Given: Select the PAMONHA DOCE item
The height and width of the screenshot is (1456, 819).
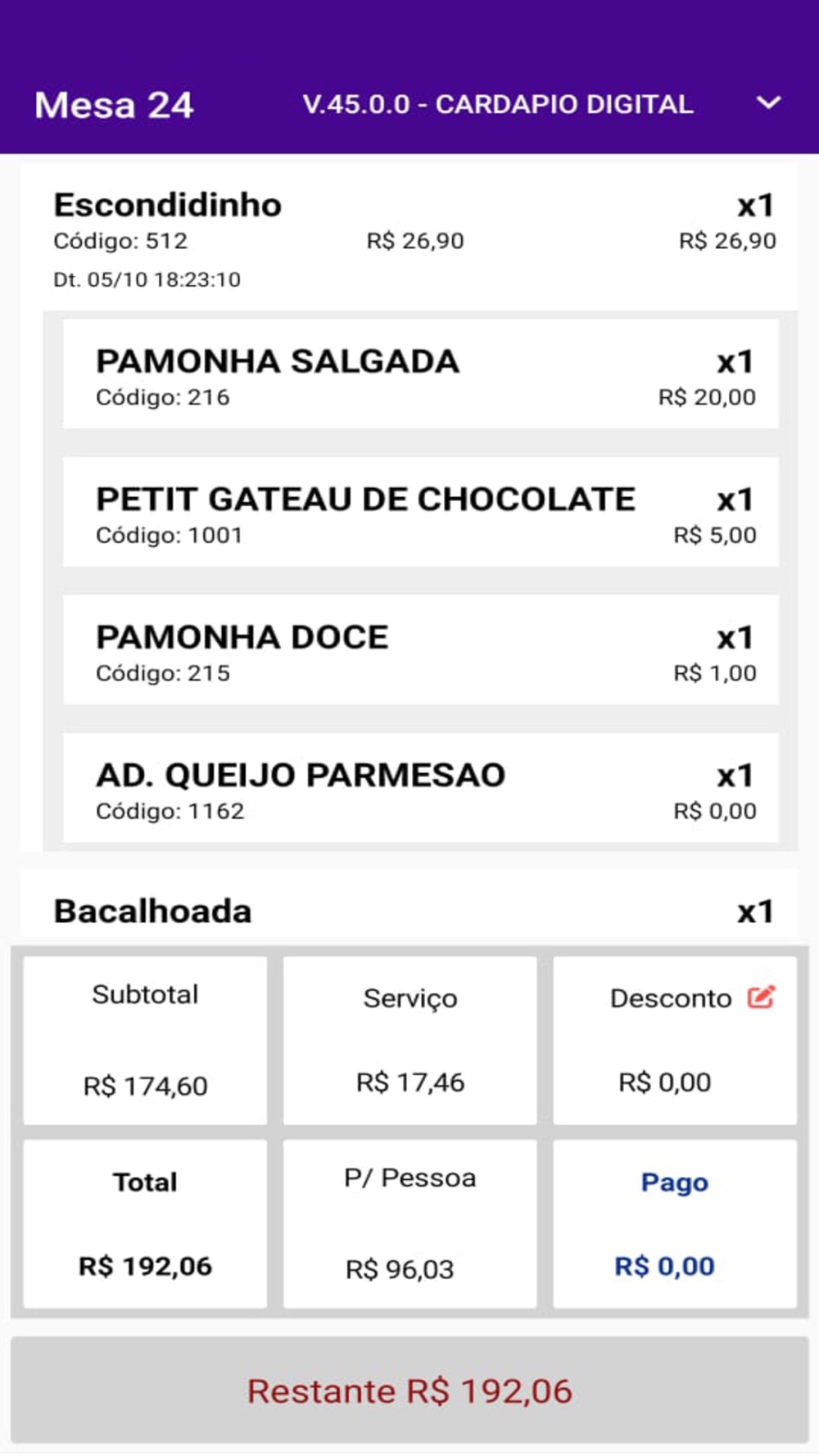Looking at the screenshot, I should [x=420, y=651].
